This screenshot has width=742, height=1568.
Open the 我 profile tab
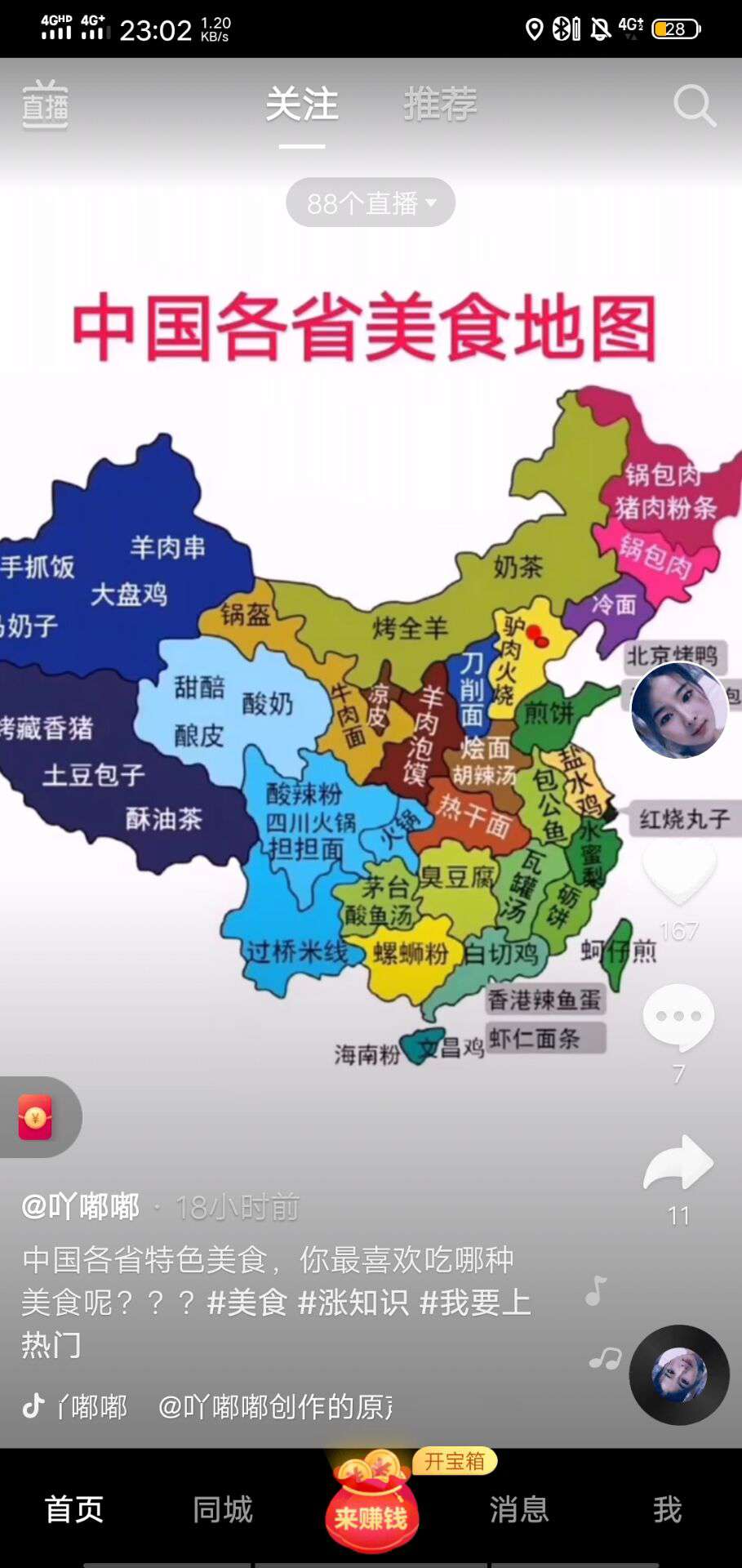(667, 1509)
